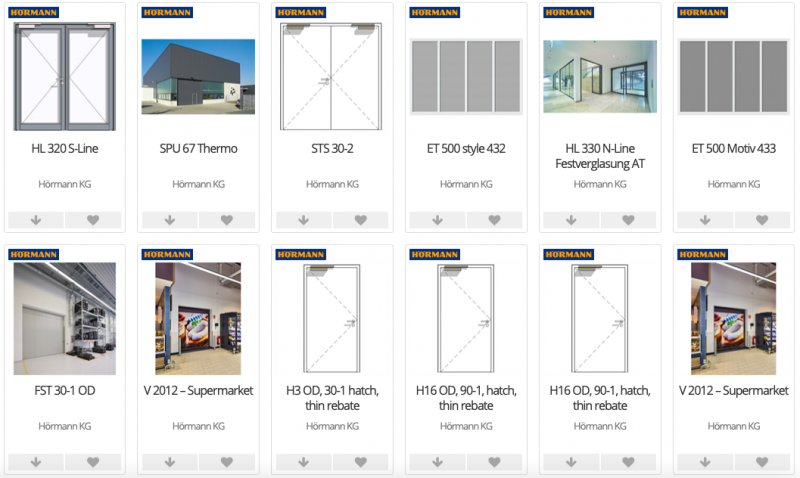Open the HL 320 S-Line product card
Image resolution: width=800 pixels, height=478 pixels.
[65, 148]
